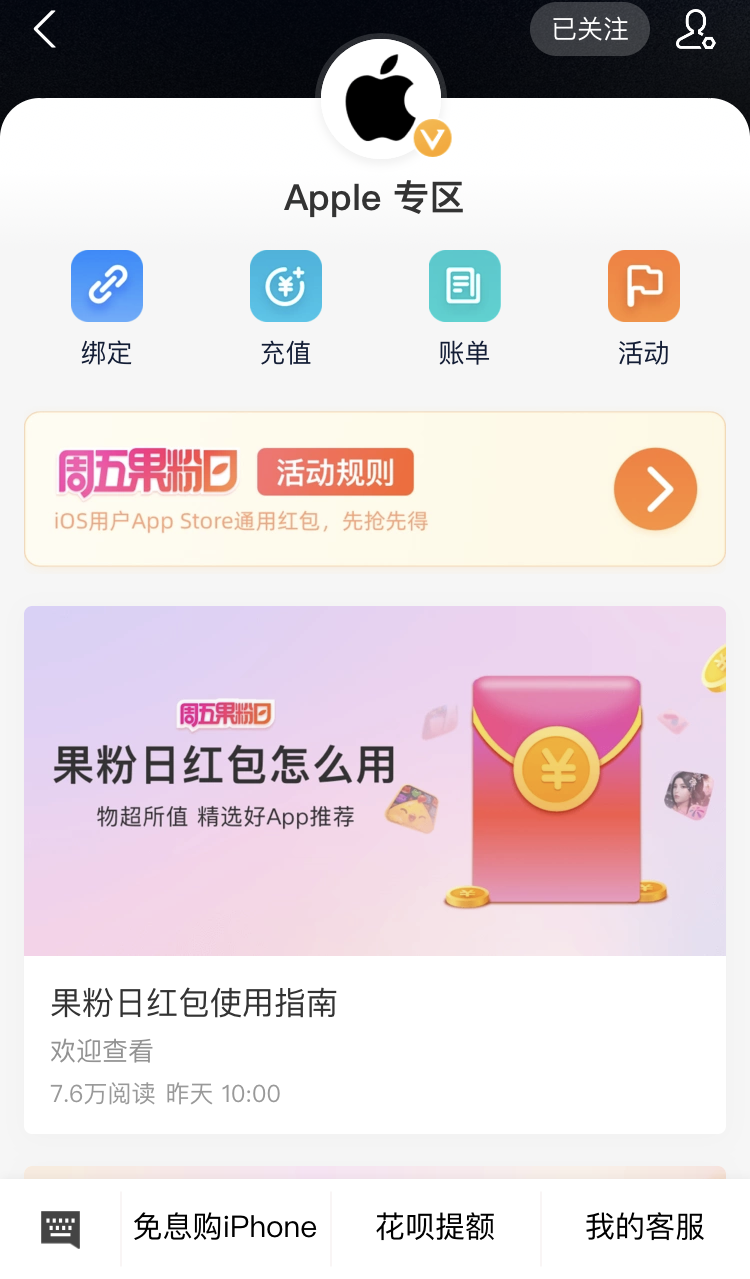Contact 我的客服 customer service
750x1279 pixels.
645,1227
